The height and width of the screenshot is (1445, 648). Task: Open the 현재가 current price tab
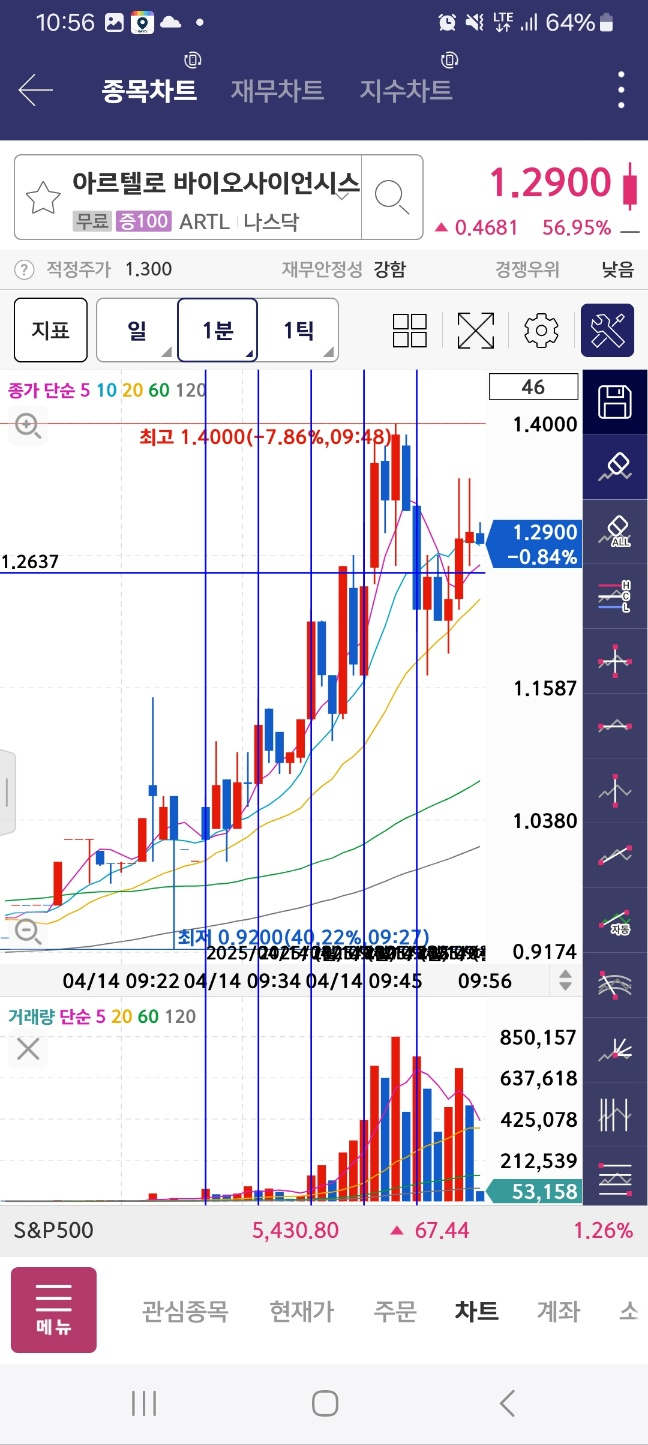[x=302, y=1311]
